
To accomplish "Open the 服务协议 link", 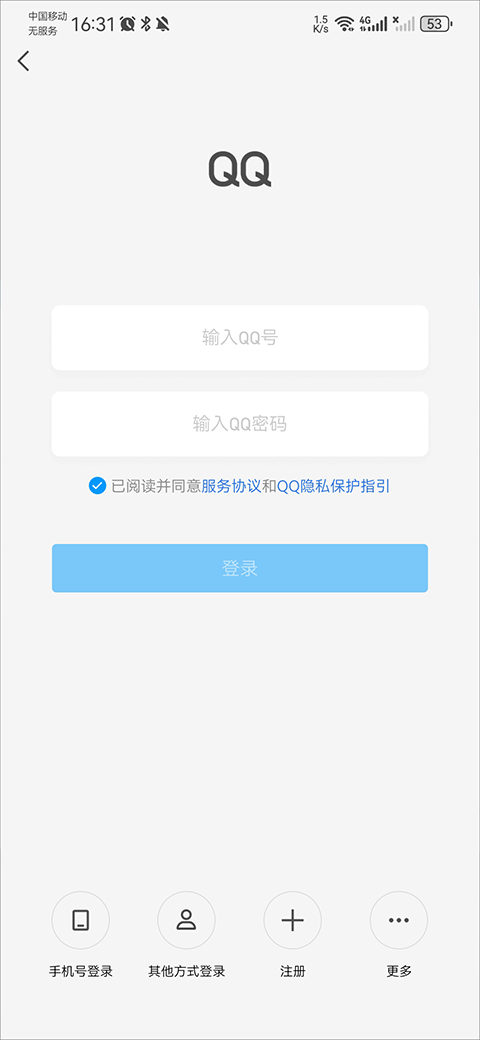I will [x=231, y=486].
